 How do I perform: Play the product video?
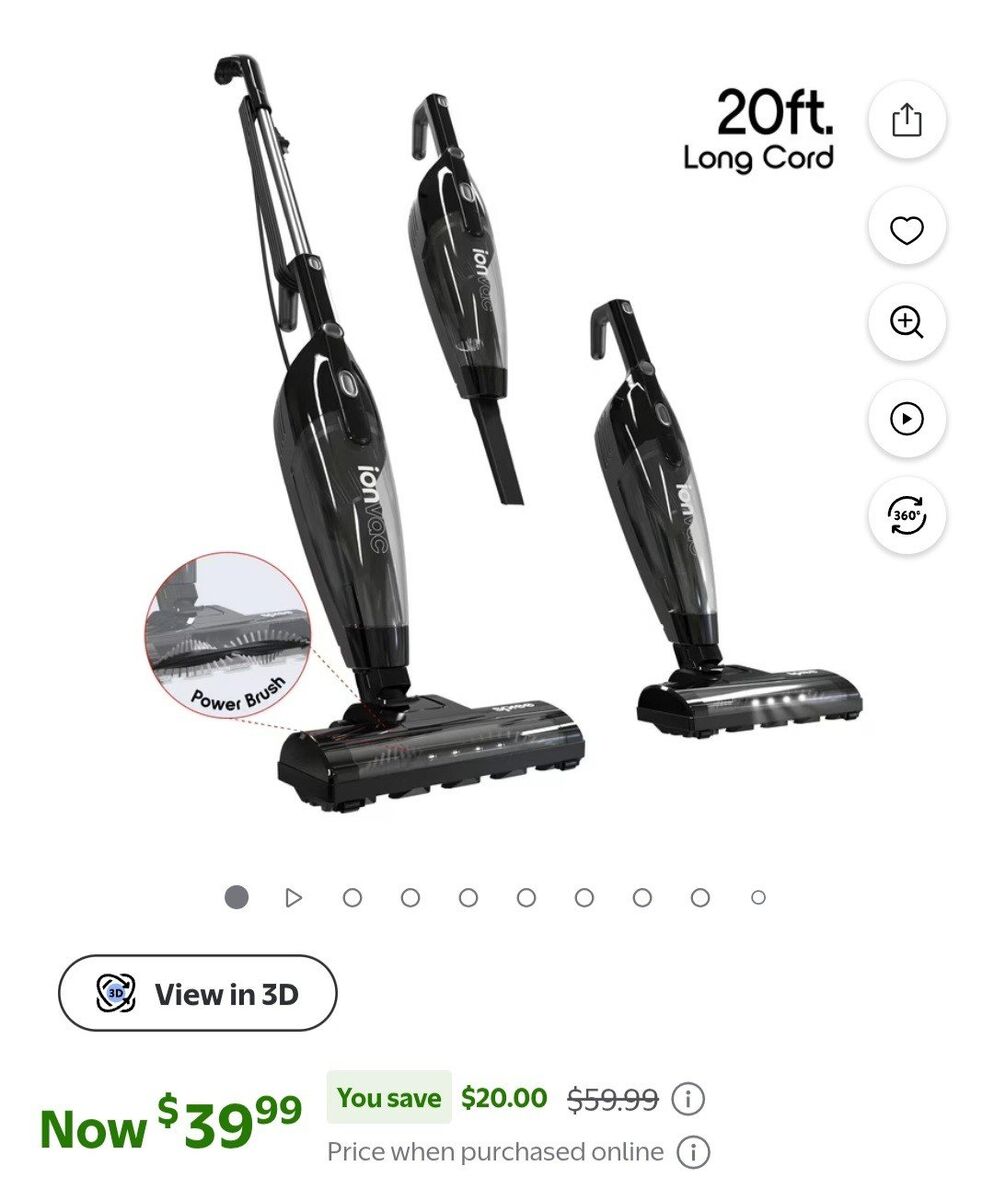[906, 419]
